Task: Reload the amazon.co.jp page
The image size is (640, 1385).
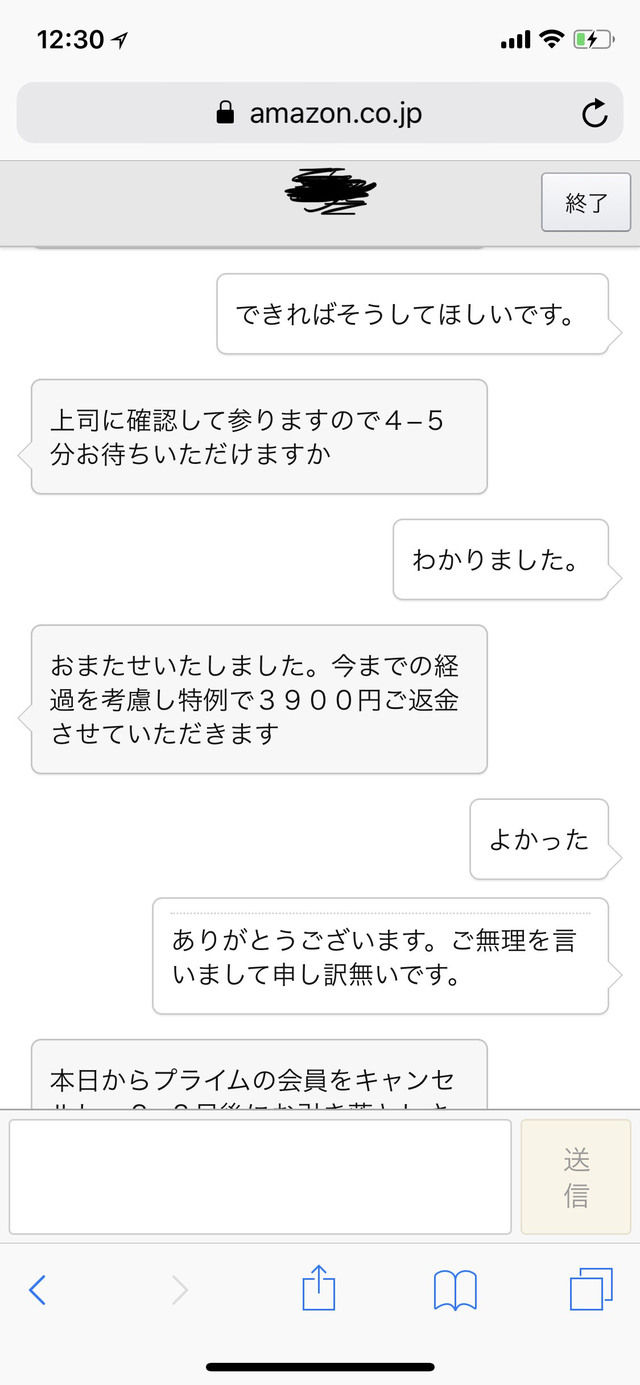Action: [x=595, y=114]
